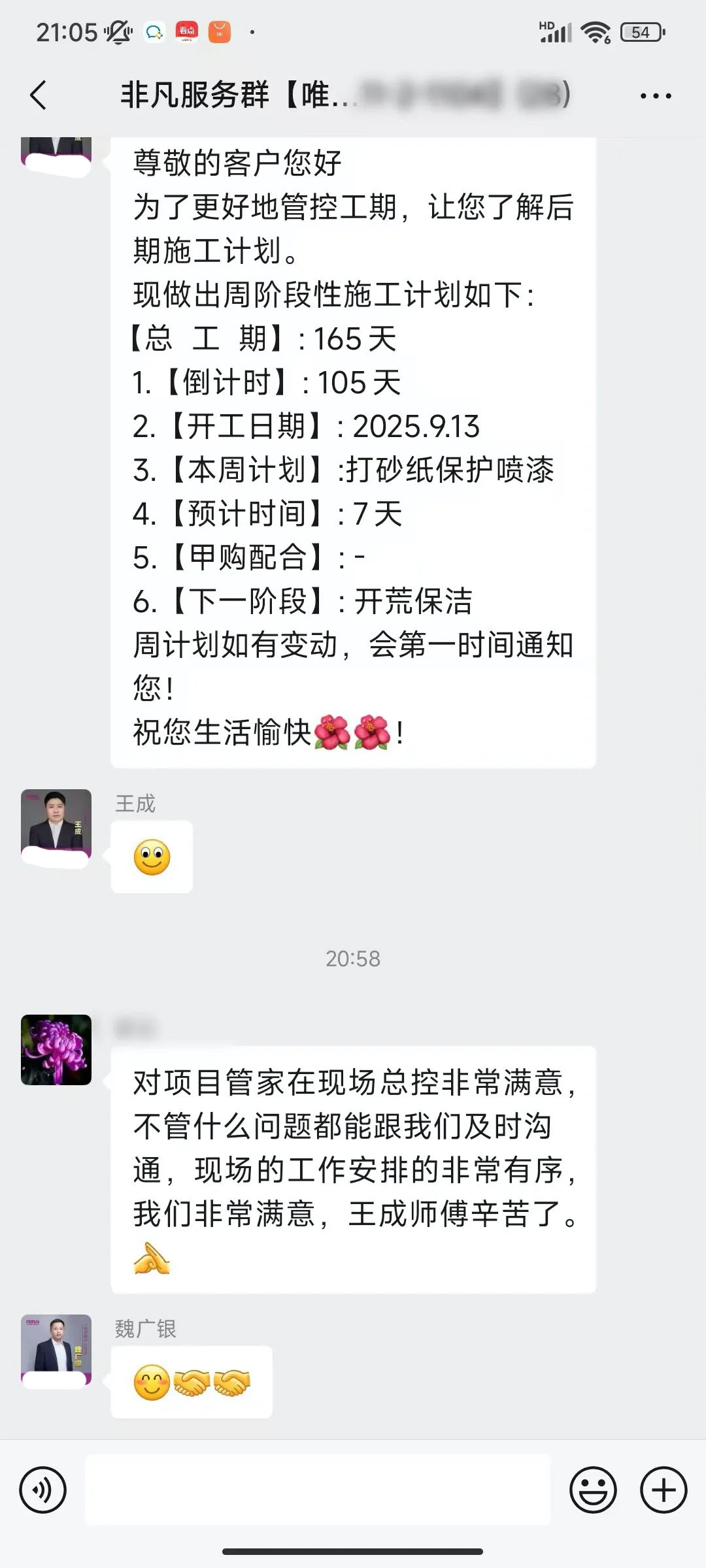Focus the message text field

(318, 1490)
